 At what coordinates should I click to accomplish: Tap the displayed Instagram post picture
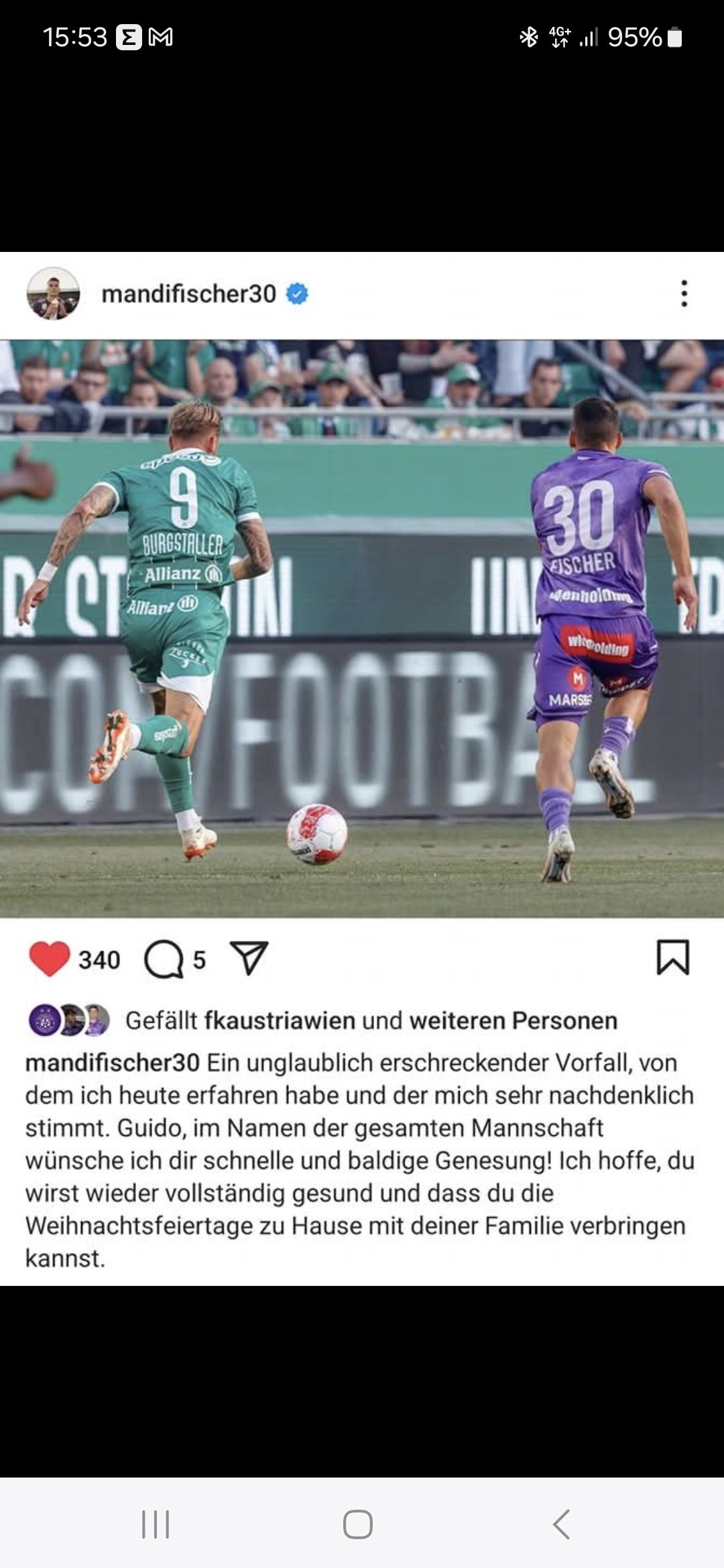(362, 629)
